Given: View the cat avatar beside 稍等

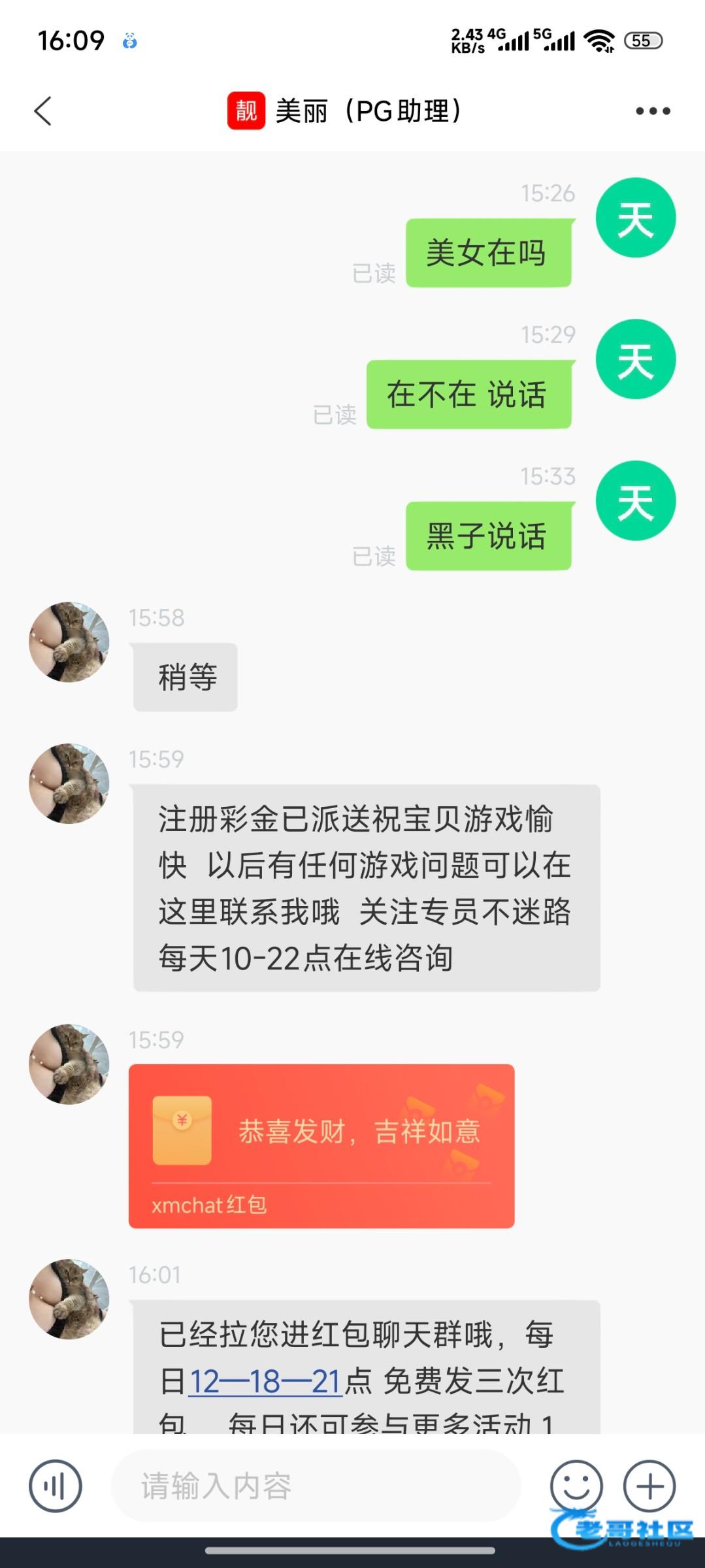Looking at the screenshot, I should pos(69,642).
